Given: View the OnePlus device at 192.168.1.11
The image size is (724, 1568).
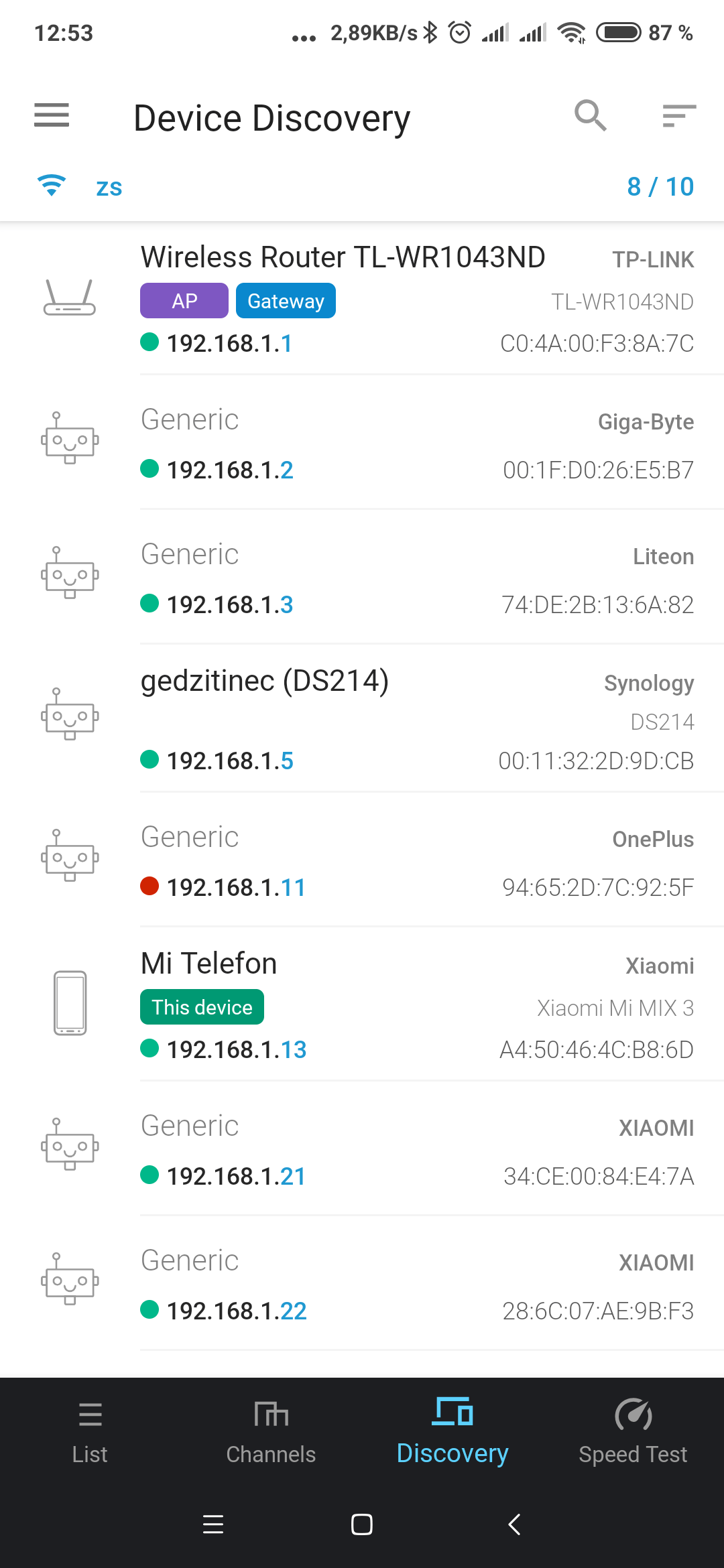Looking at the screenshot, I should coord(362,860).
